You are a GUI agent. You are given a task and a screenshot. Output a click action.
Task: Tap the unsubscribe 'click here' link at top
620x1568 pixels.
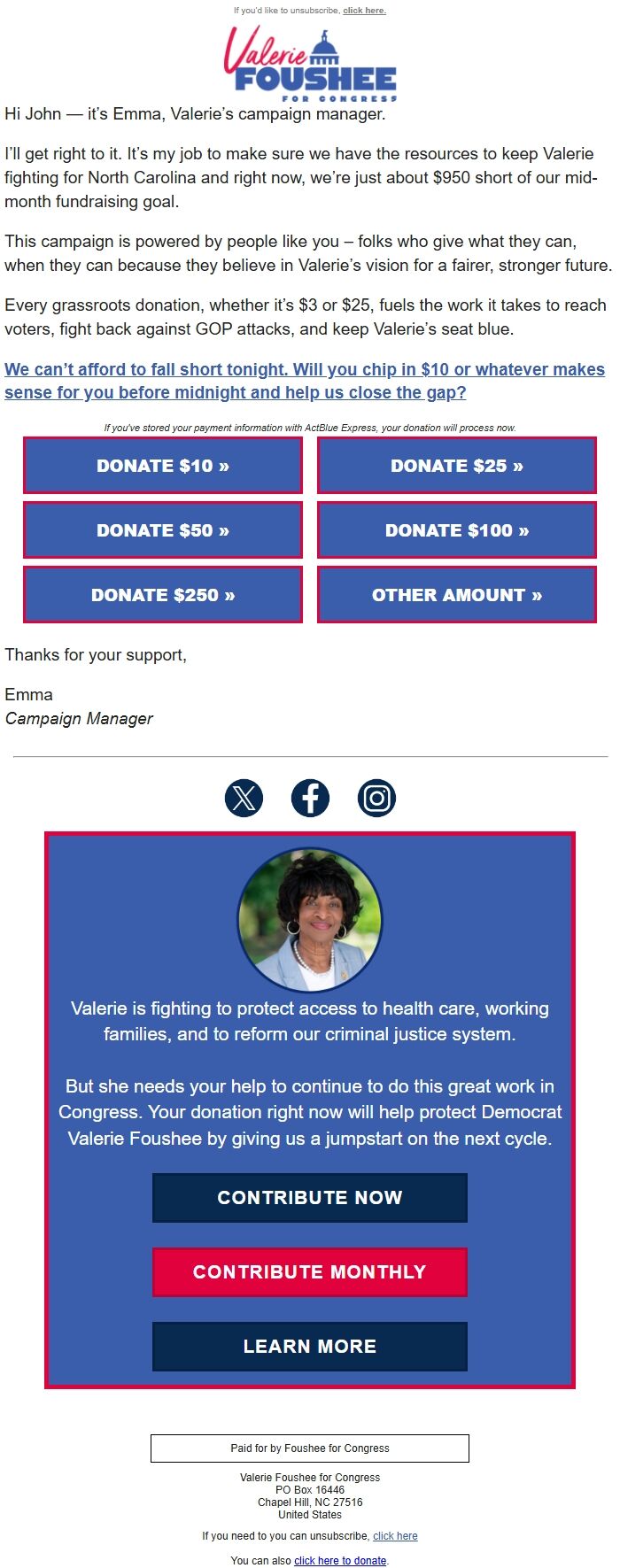point(364,11)
